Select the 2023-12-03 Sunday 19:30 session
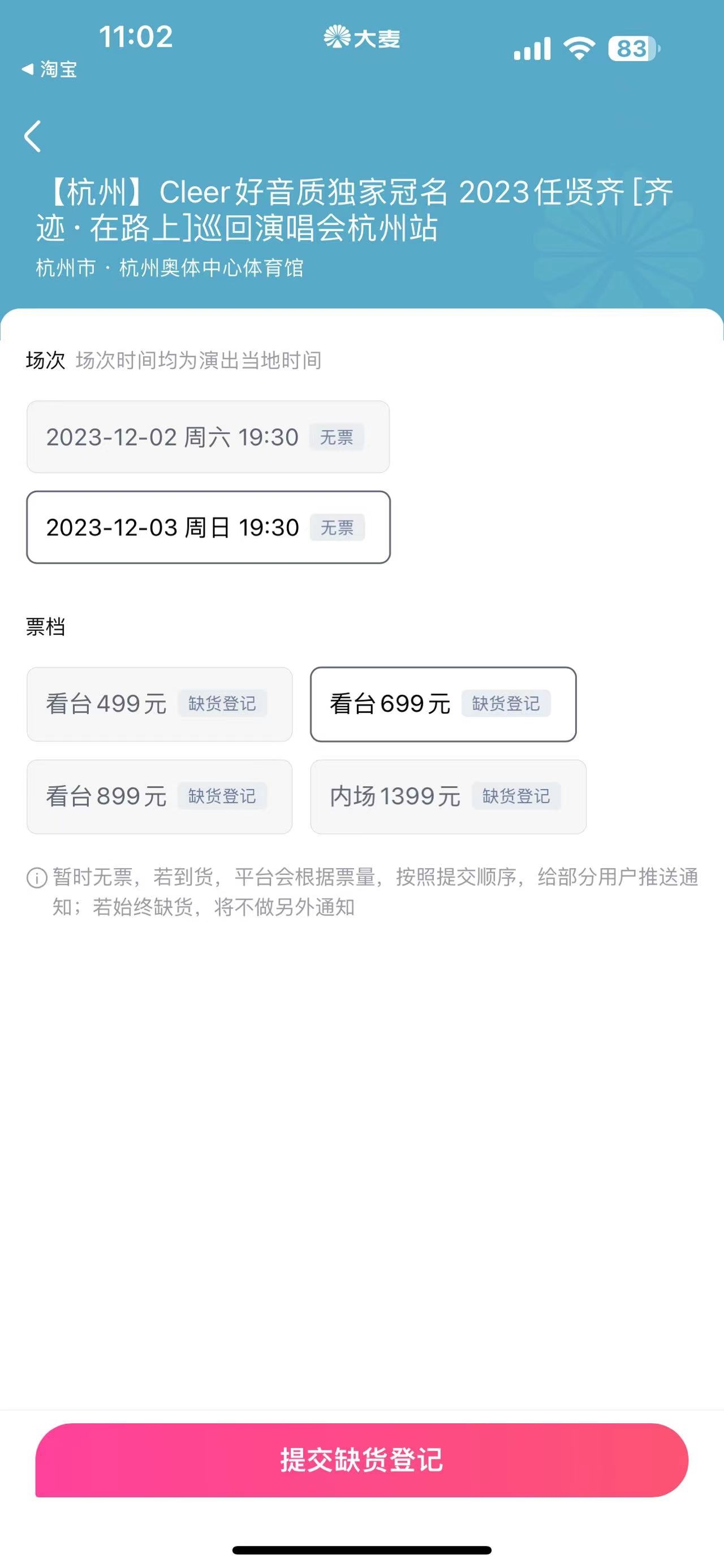 pos(208,527)
